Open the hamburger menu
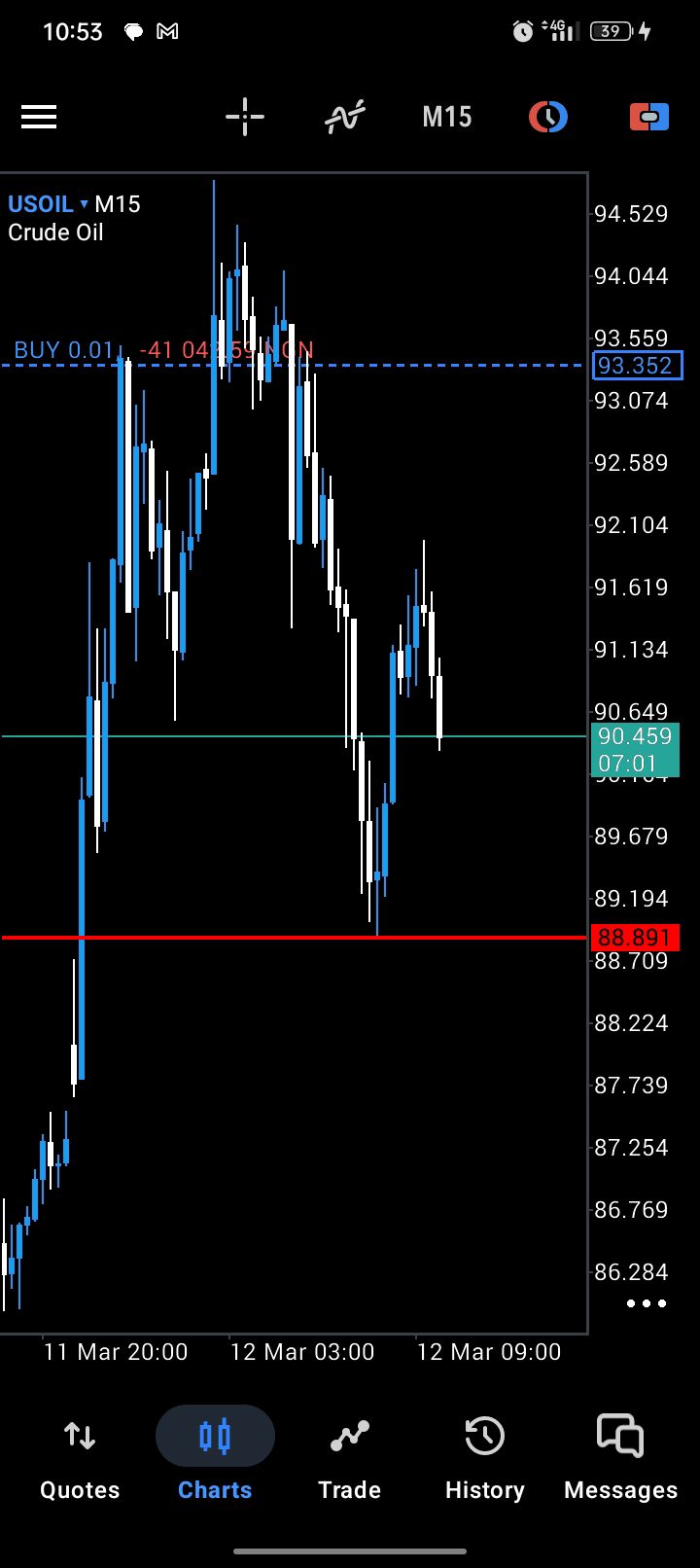This screenshot has width=700, height=1568. tap(39, 118)
